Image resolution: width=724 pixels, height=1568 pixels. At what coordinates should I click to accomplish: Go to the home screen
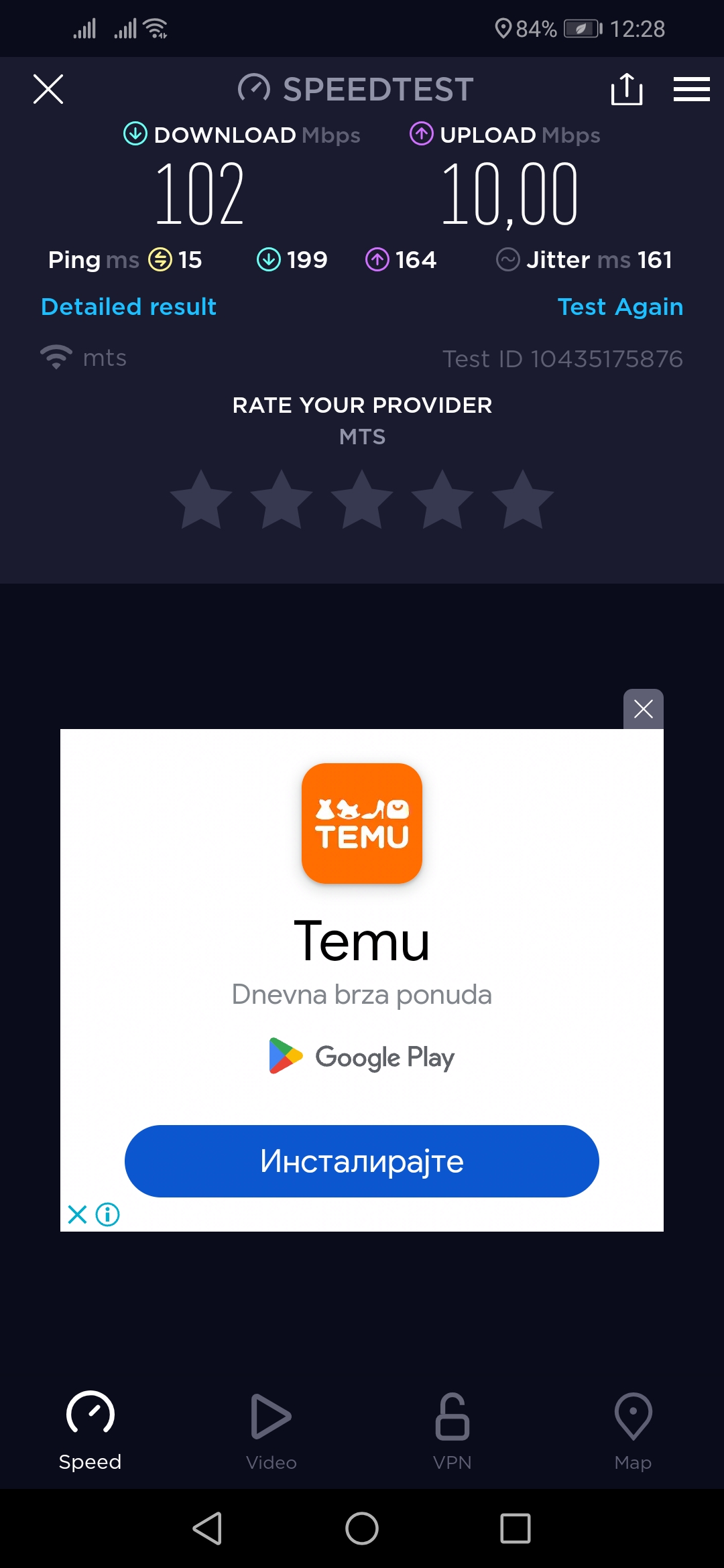click(362, 1528)
